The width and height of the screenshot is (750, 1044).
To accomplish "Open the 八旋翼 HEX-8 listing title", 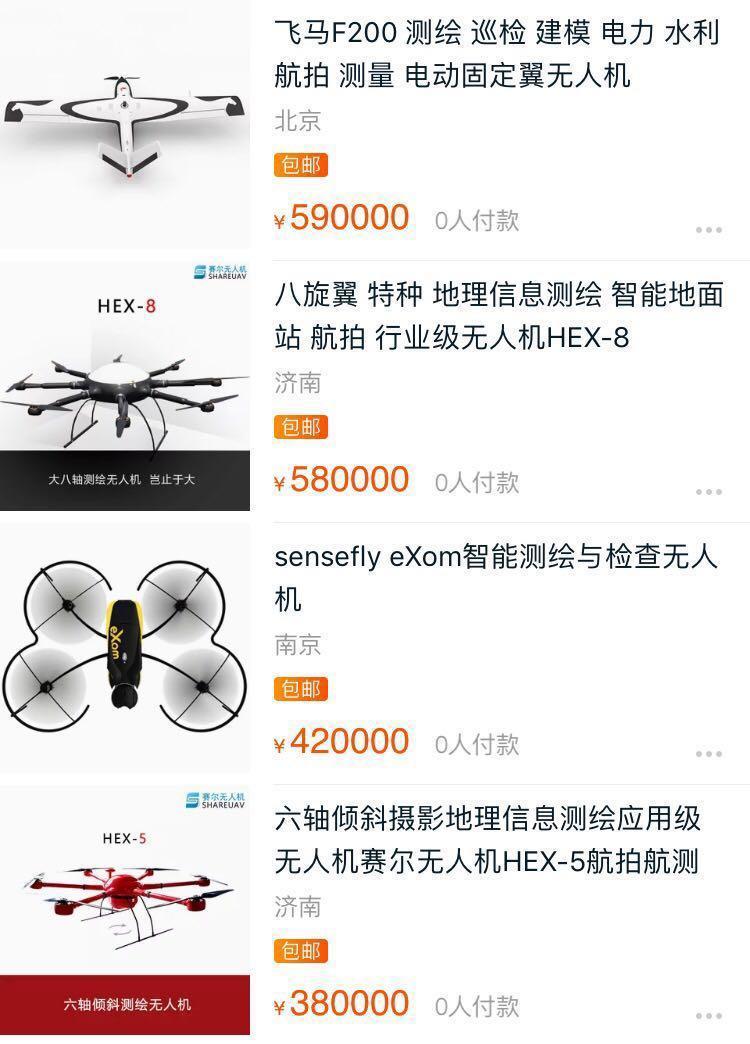I will [x=497, y=316].
